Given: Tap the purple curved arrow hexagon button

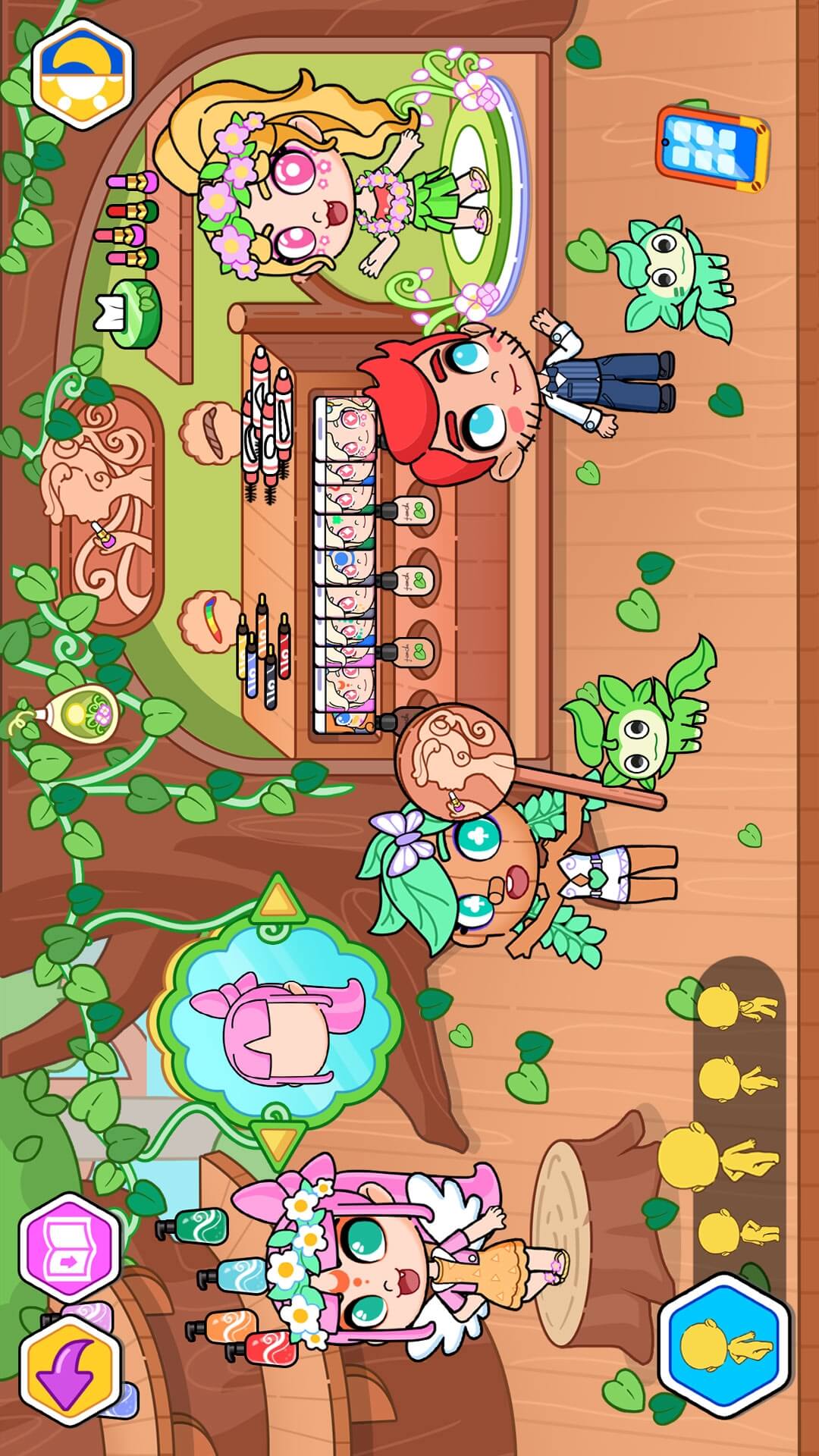Looking at the screenshot, I should [x=70, y=1373].
